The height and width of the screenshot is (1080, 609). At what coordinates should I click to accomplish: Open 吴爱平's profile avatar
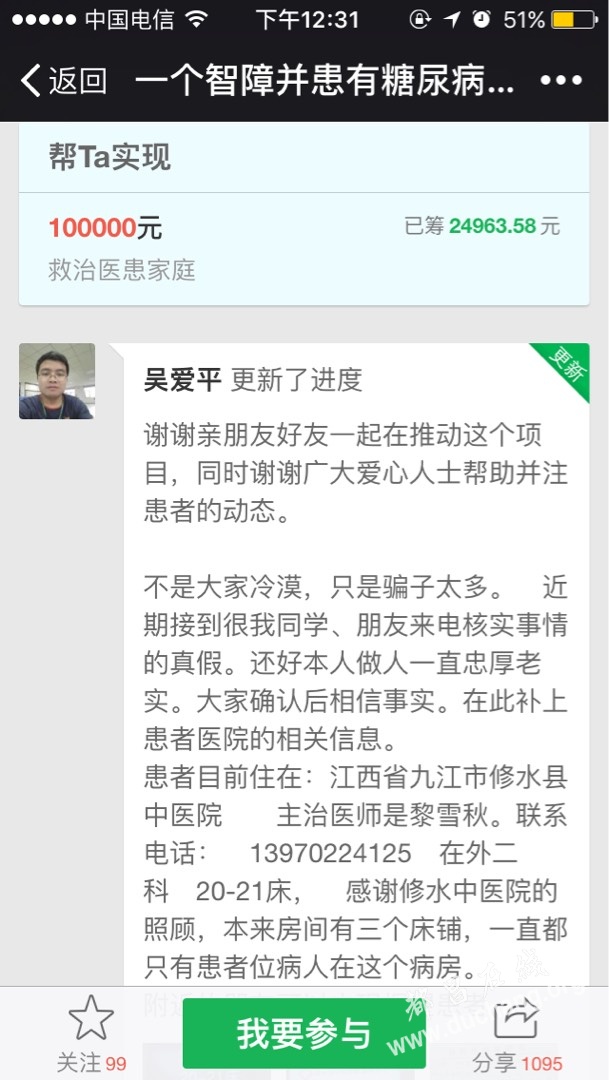click(x=57, y=381)
